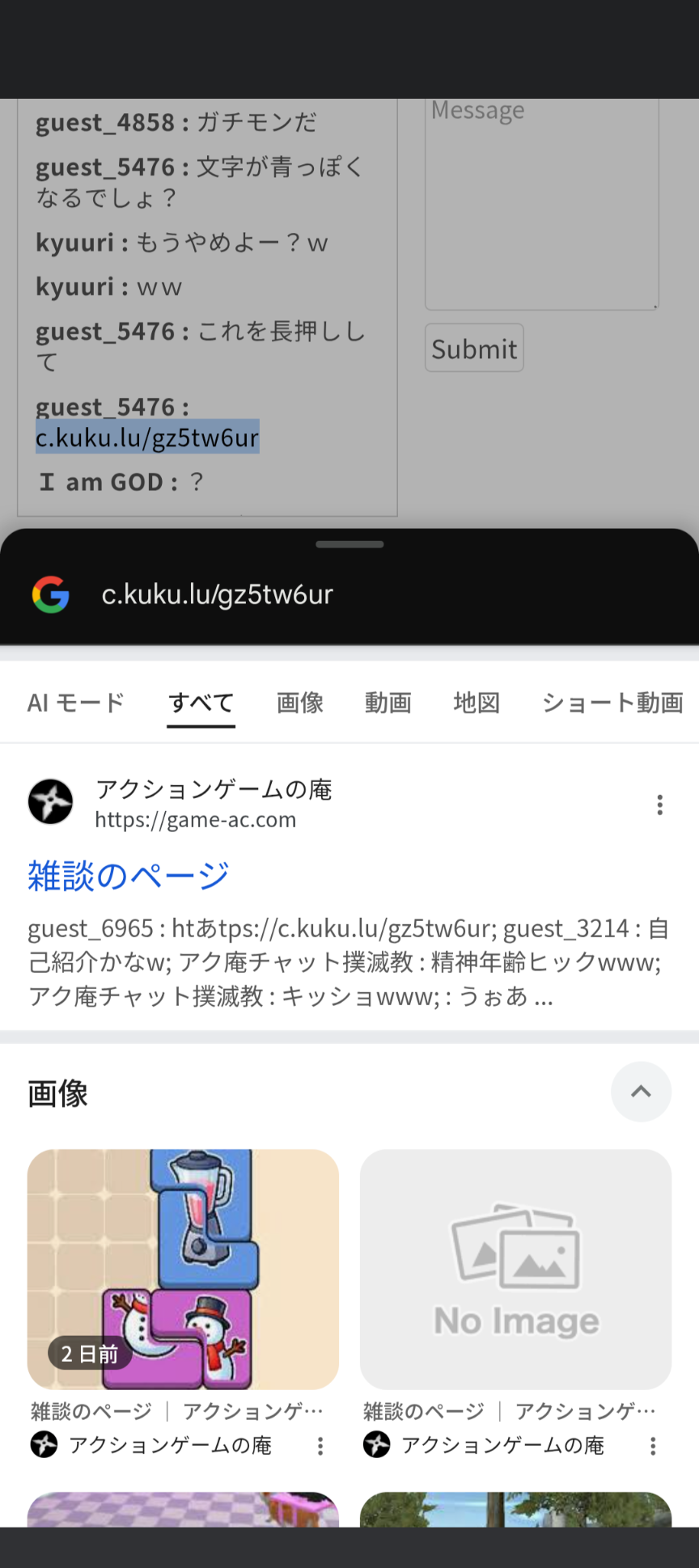Viewport: 699px width, 1568px height.
Task: Select the すべて tab
Action: click(201, 703)
